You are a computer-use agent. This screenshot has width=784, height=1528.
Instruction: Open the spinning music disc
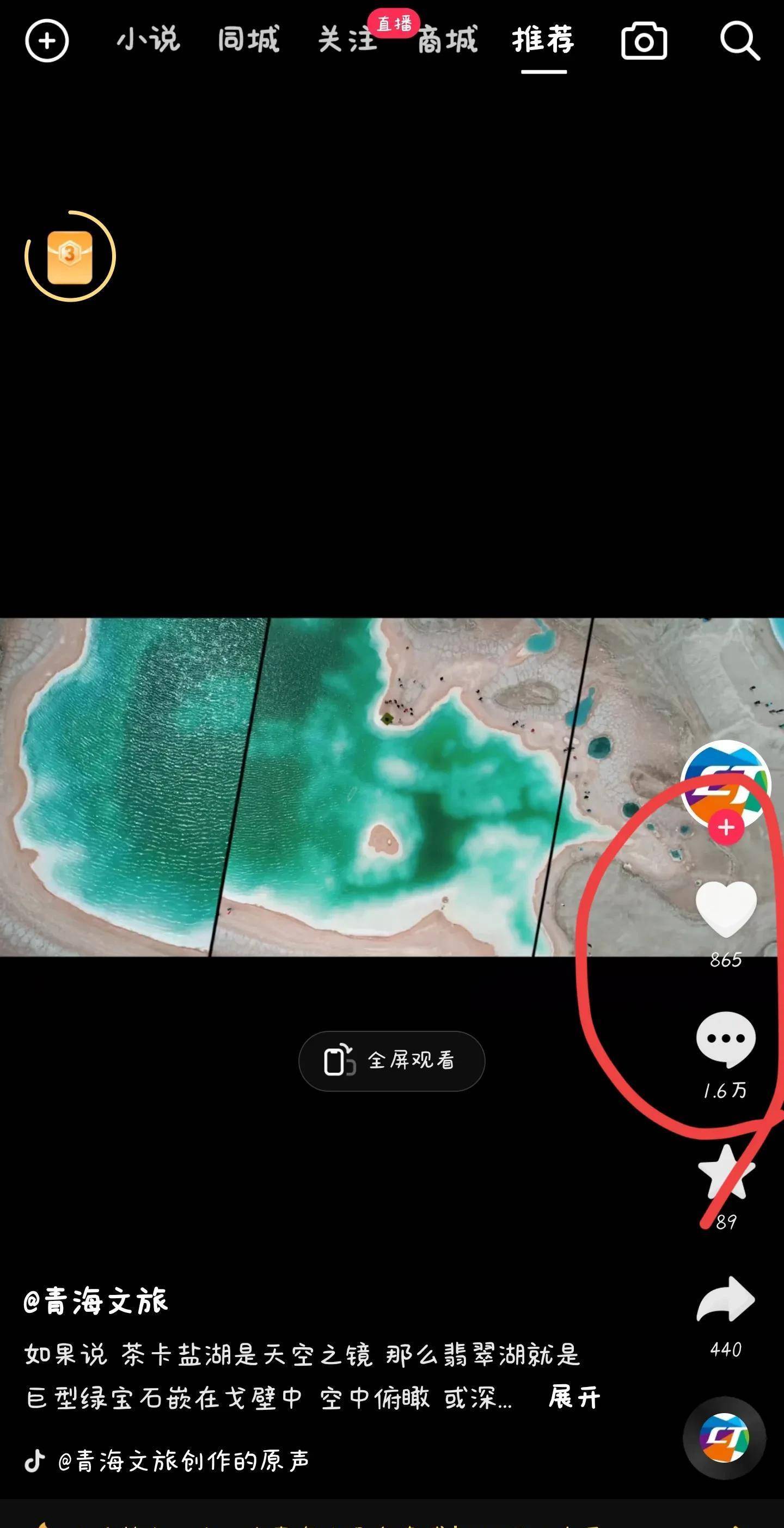(x=724, y=1439)
